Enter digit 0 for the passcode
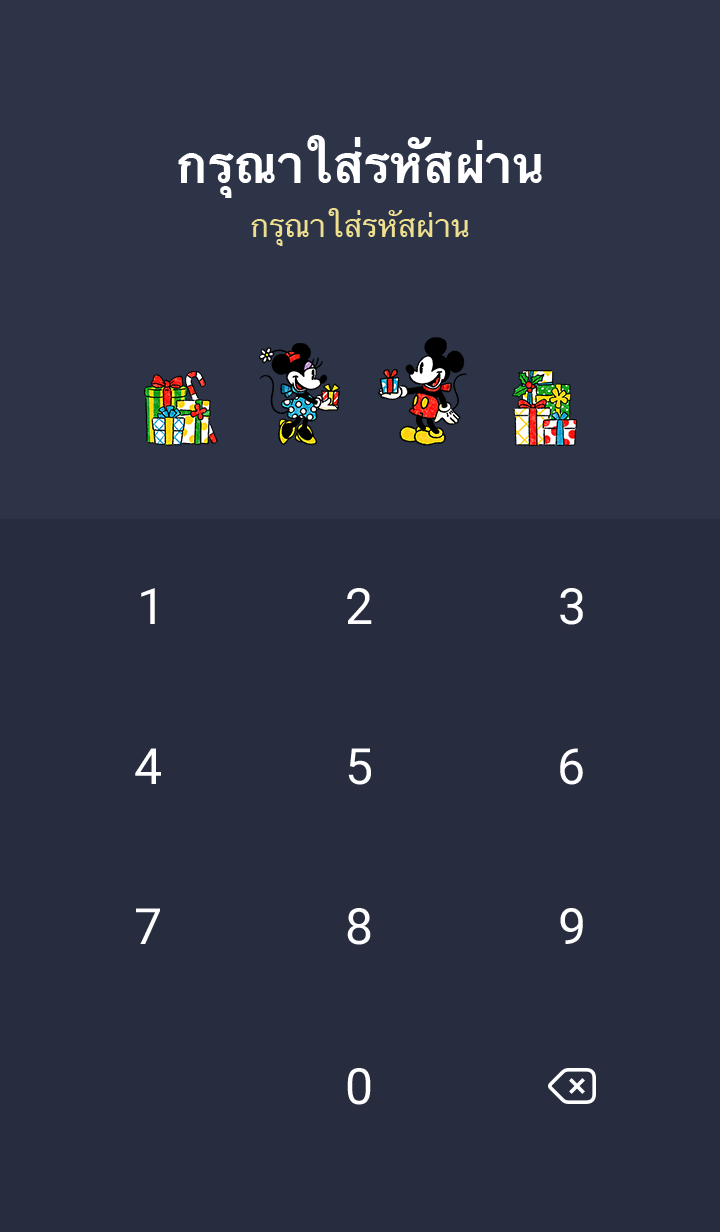720x1232 pixels. (x=359, y=1087)
